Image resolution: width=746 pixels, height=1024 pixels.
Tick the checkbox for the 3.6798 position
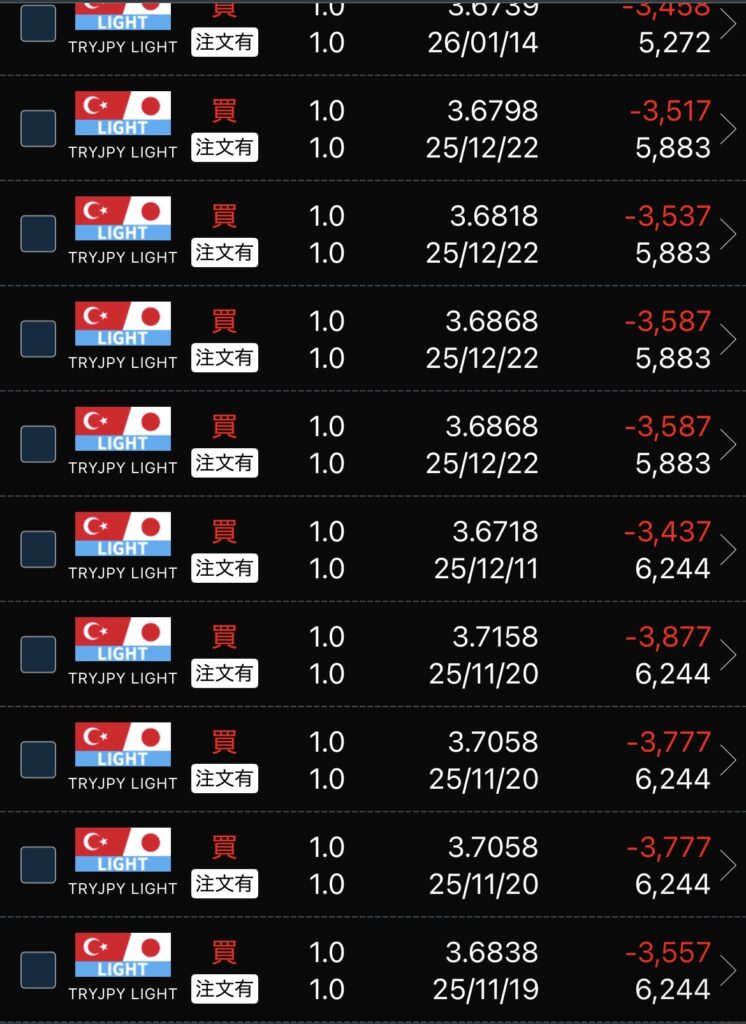click(38, 128)
